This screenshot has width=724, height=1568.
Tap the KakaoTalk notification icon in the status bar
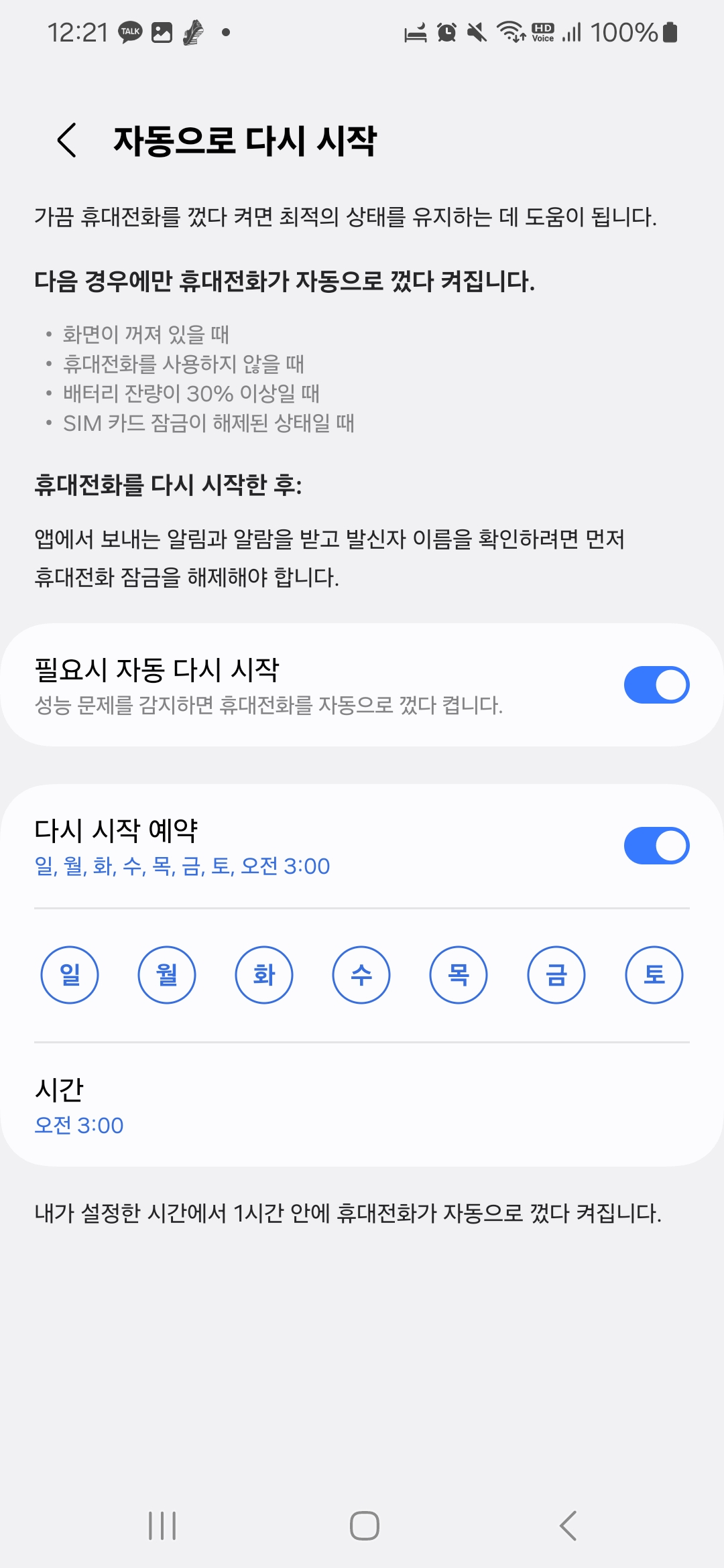(131, 31)
